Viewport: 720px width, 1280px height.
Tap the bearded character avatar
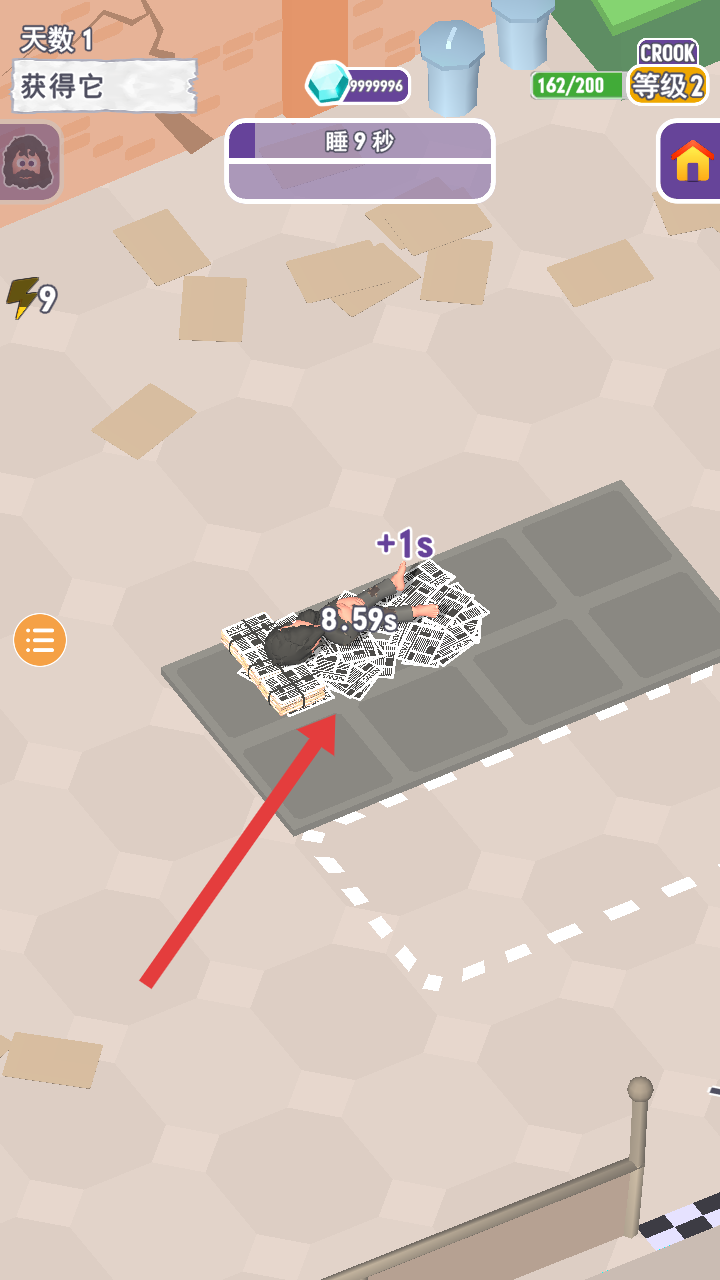(x=29, y=162)
